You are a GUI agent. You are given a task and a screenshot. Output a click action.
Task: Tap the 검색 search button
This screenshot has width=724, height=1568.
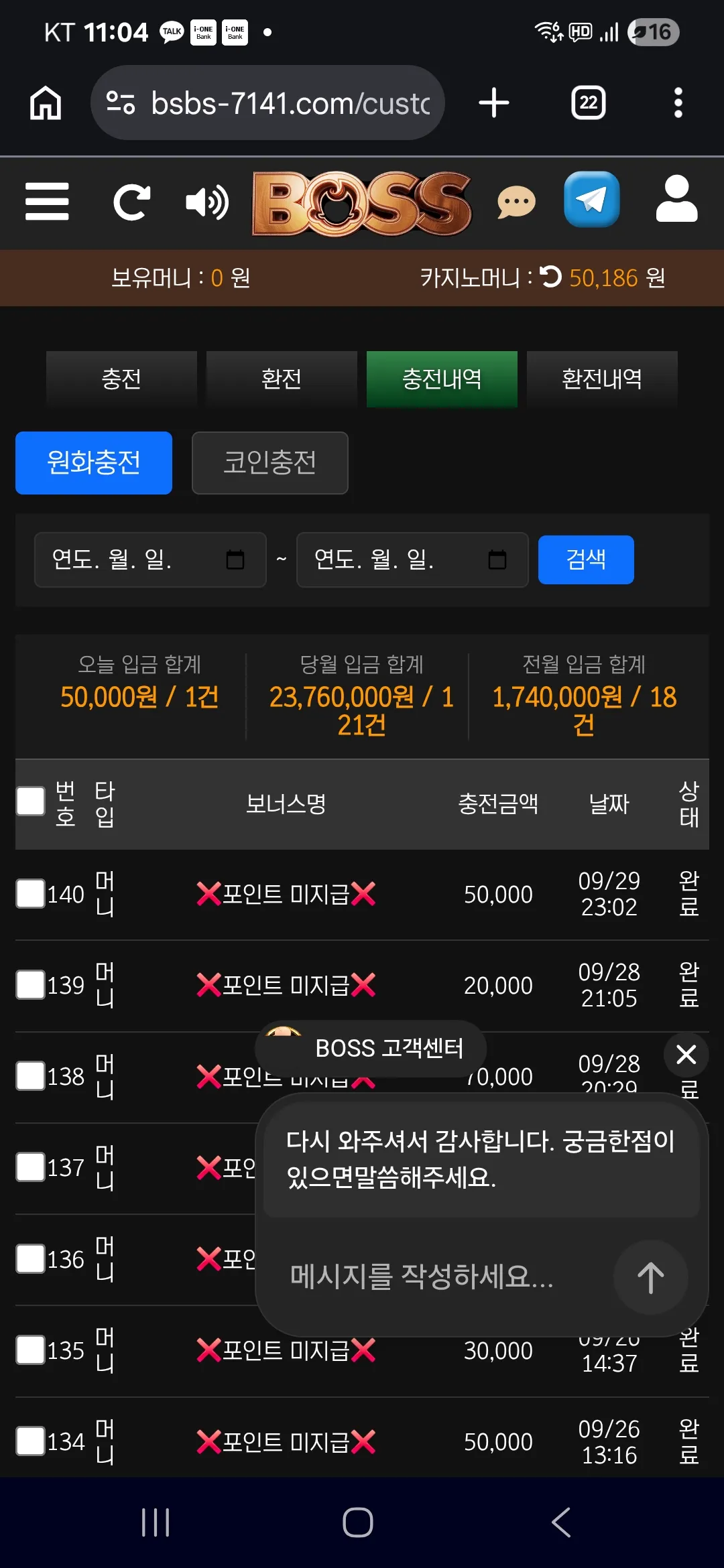pos(586,560)
